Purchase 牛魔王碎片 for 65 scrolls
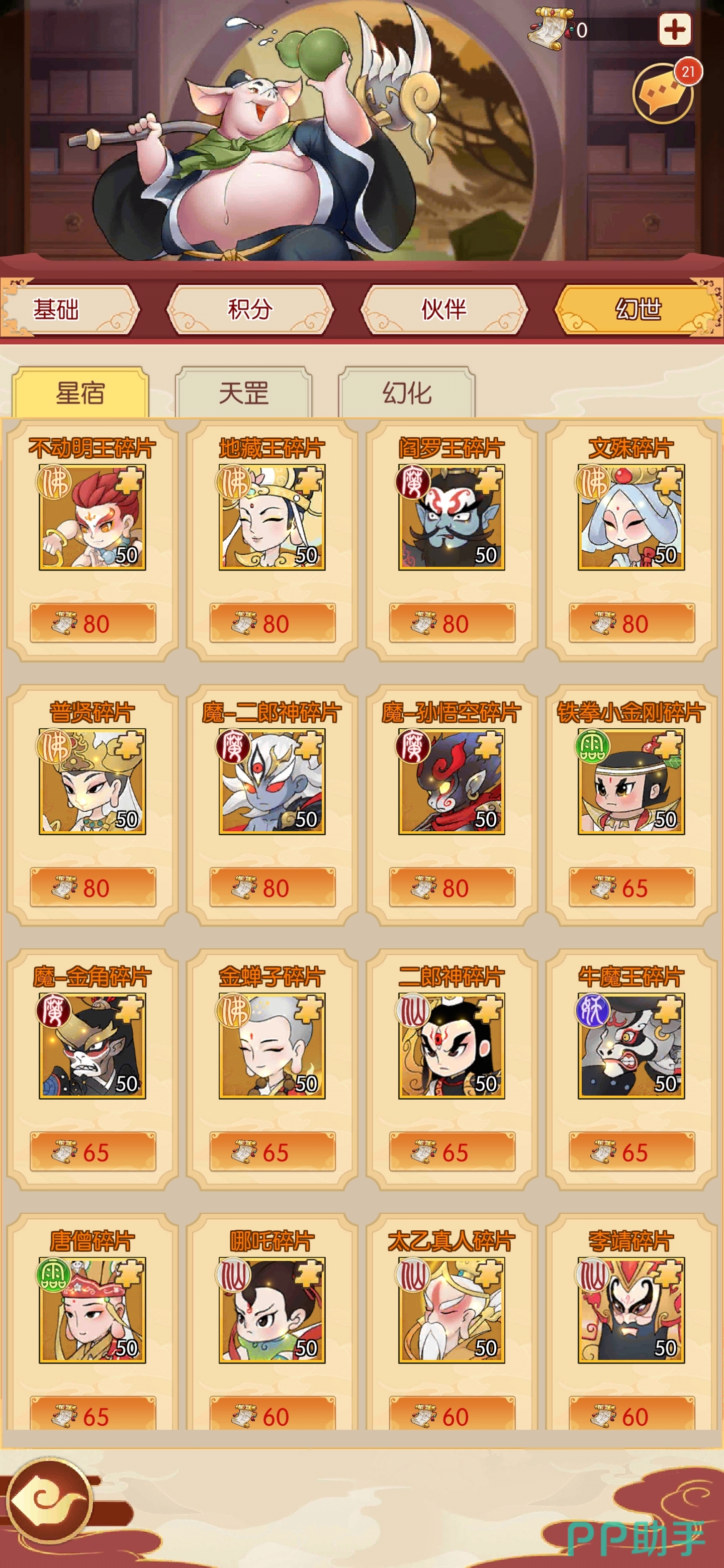This screenshot has width=724, height=1568. coord(631,1152)
